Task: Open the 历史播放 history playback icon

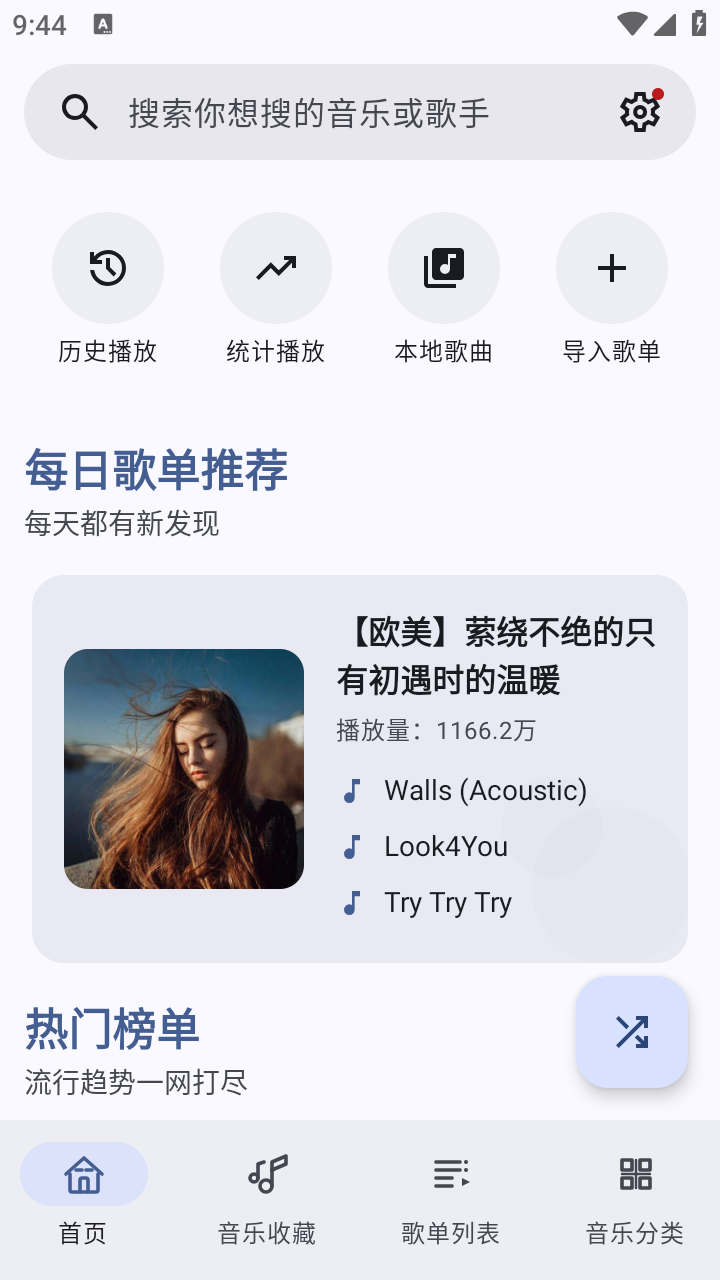Action: pos(108,268)
